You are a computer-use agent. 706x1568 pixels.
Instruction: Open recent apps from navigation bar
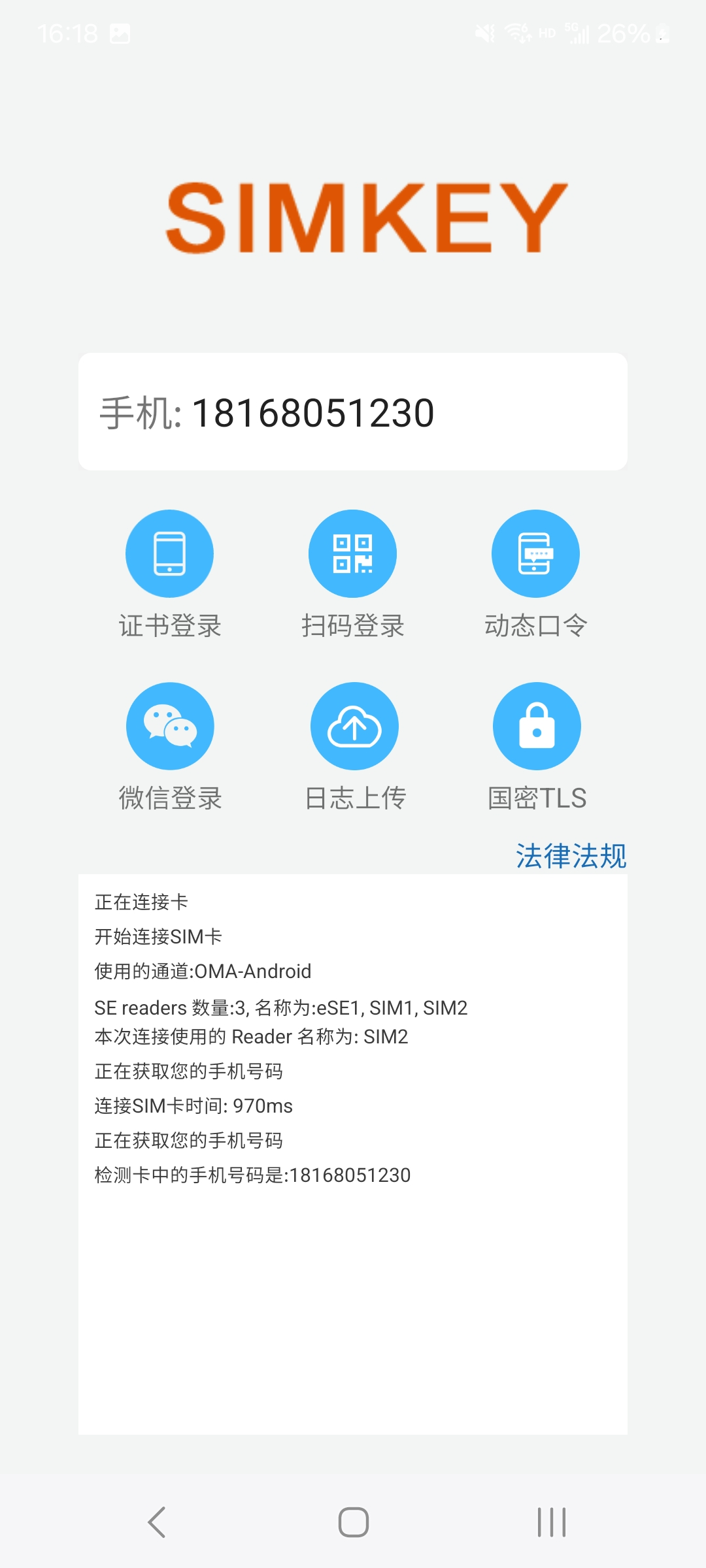click(551, 1522)
